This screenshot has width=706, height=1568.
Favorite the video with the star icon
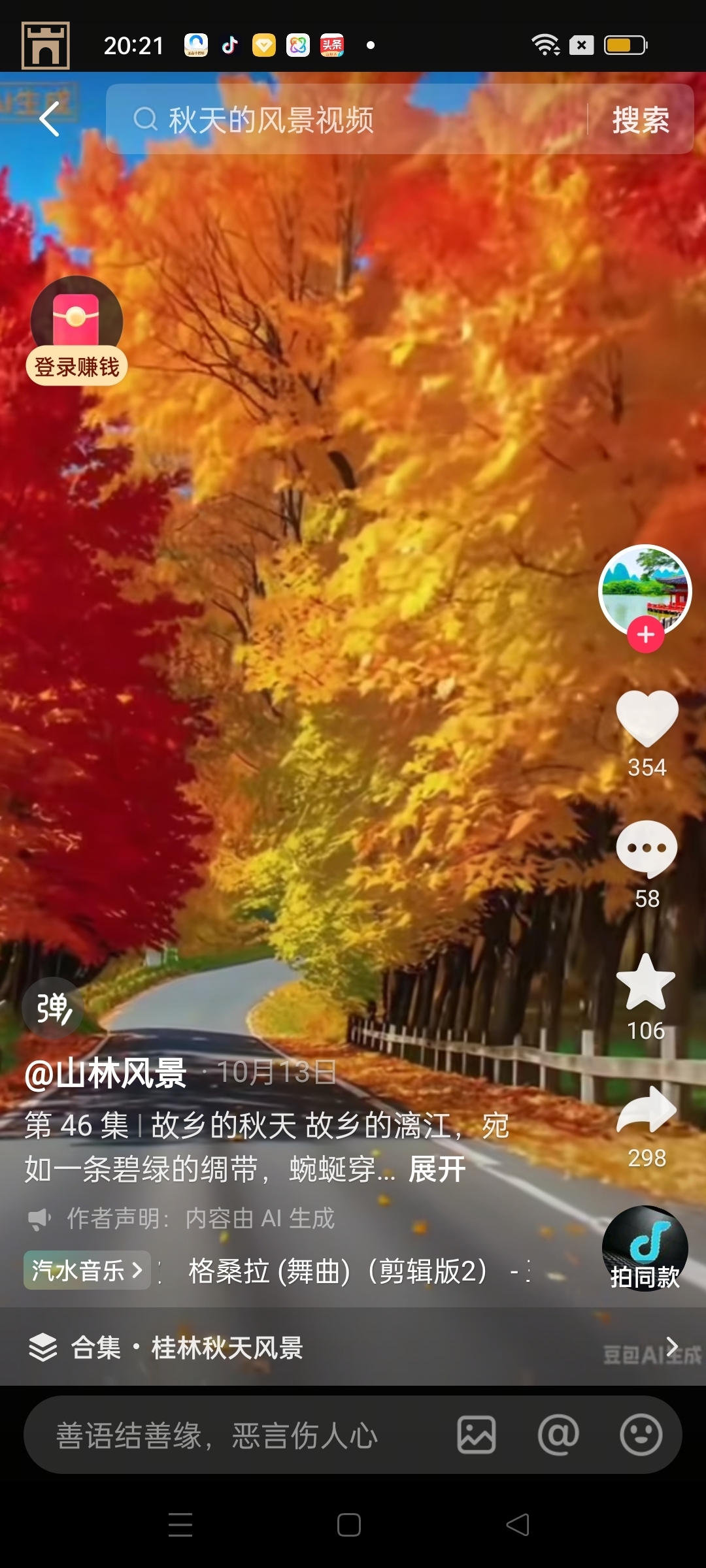(x=646, y=980)
